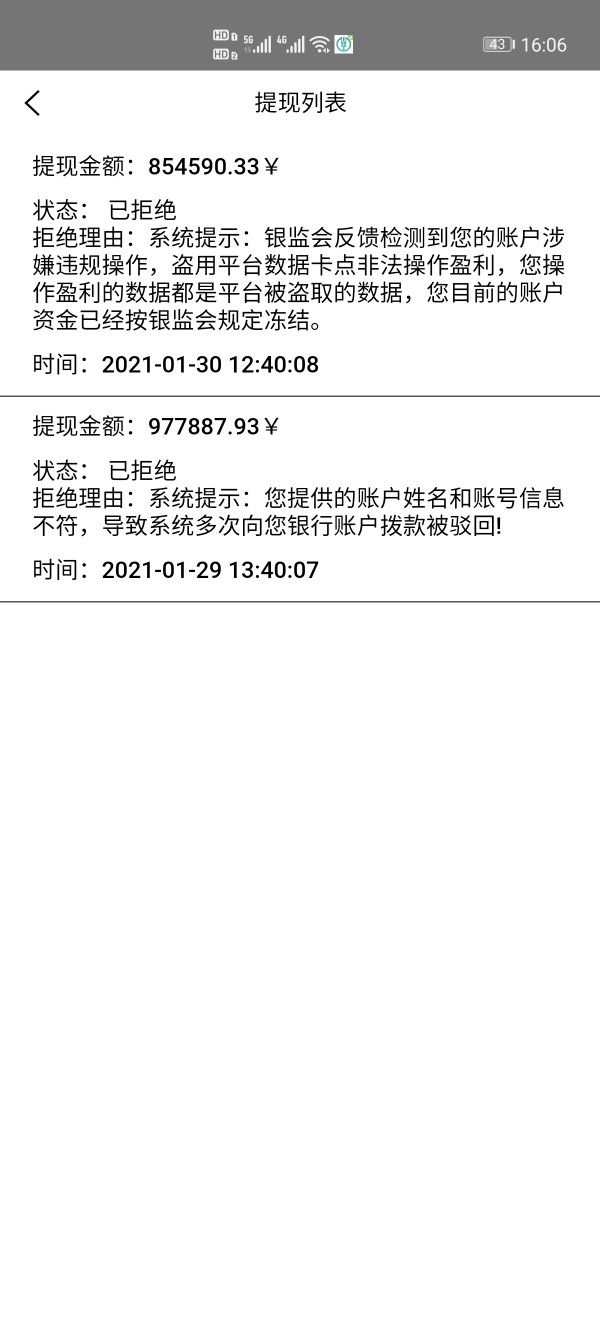
Task: Go back from the 提现列表 page
Action: pos(33,102)
